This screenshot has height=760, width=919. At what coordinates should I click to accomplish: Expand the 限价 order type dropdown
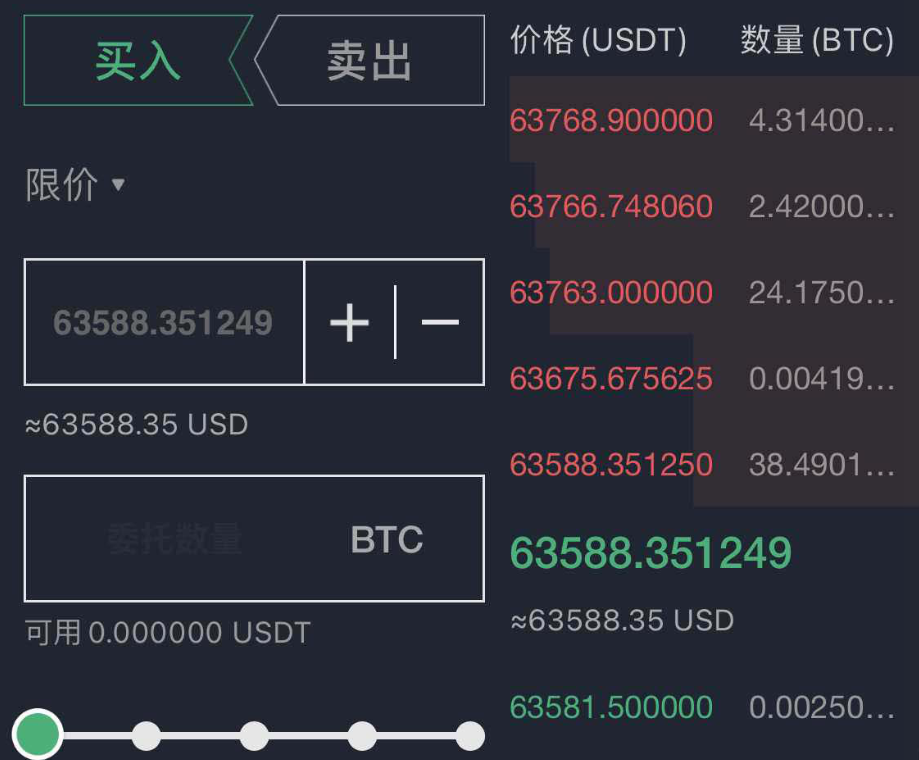[x=74, y=185]
